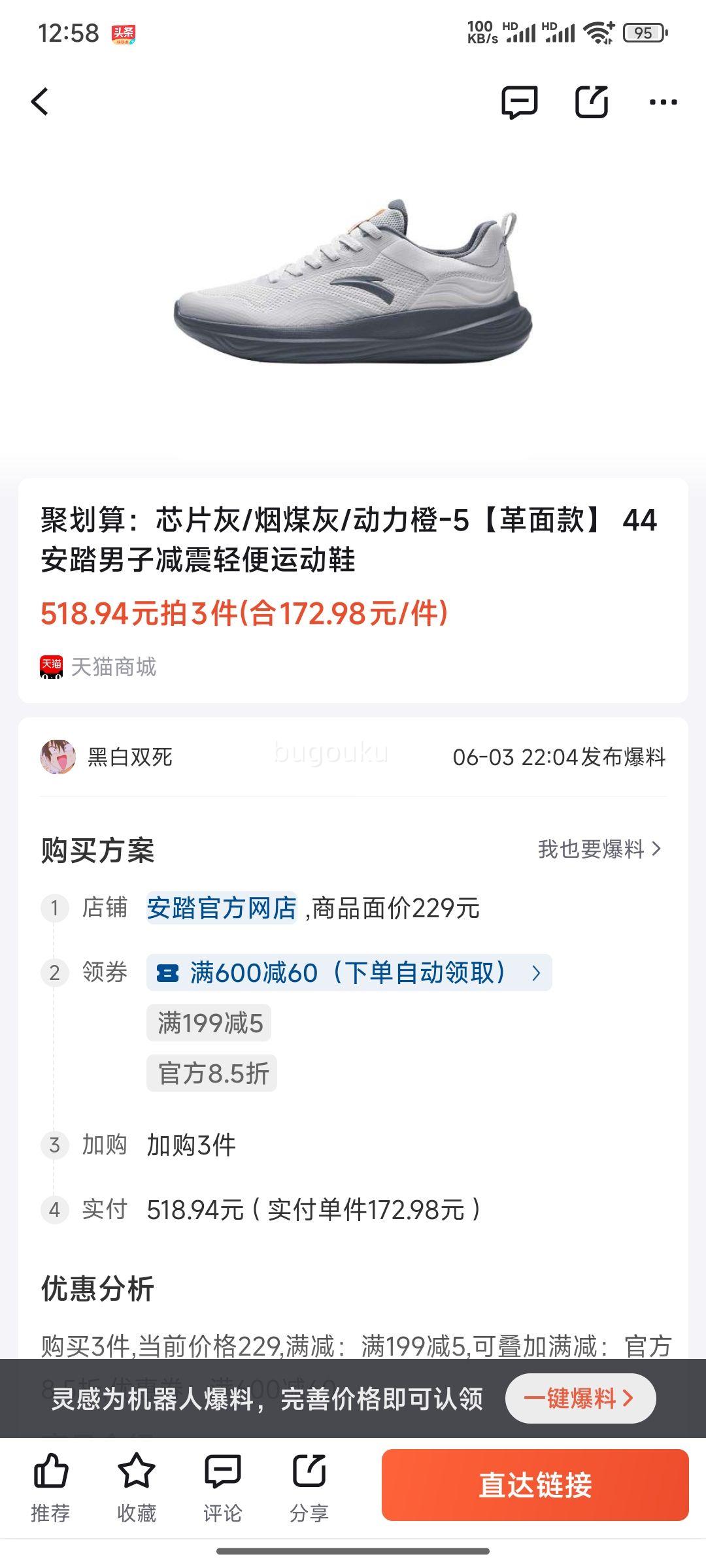Recommend this deal with the 推荐 thumbs-up
The image size is (706, 1568).
click(x=50, y=1487)
